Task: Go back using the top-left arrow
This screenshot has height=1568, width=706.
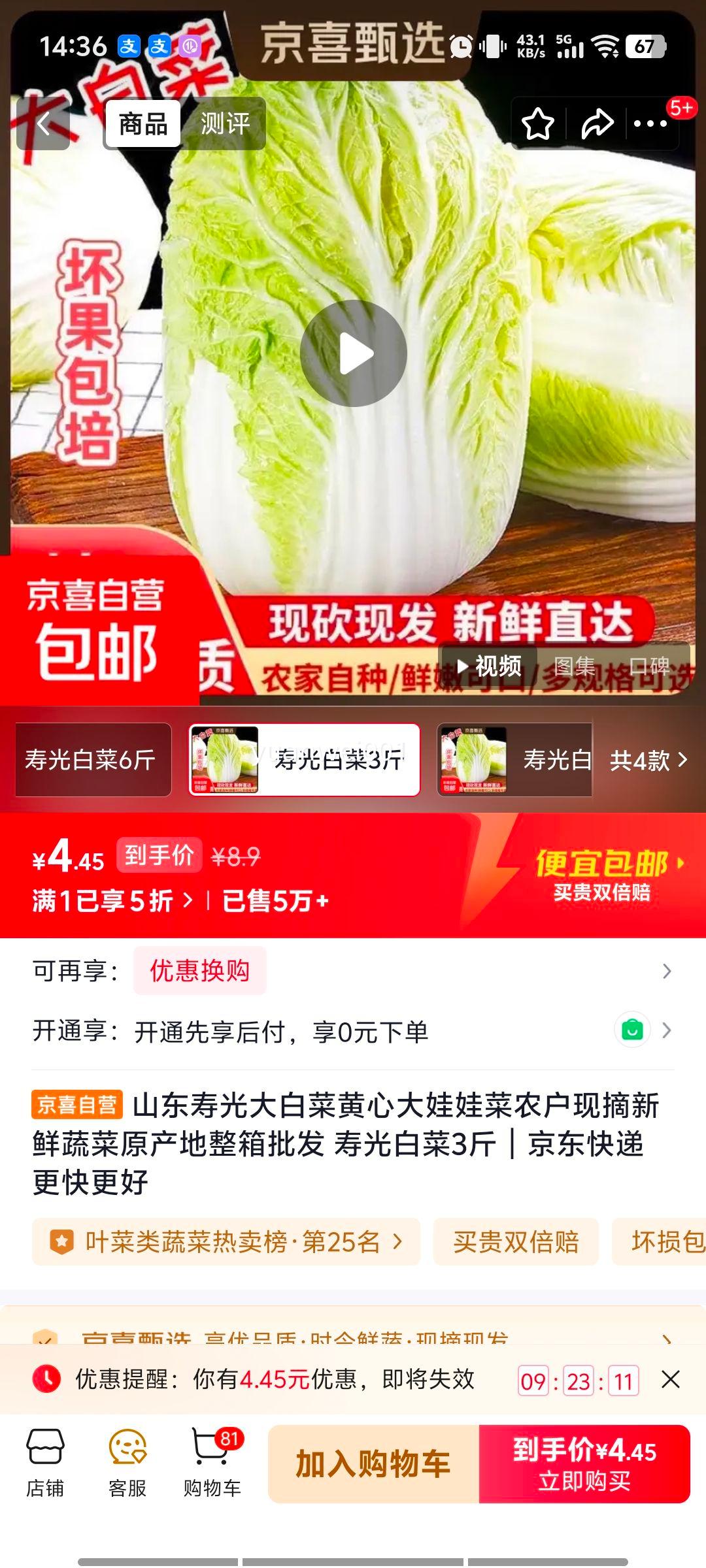Action: point(43,123)
